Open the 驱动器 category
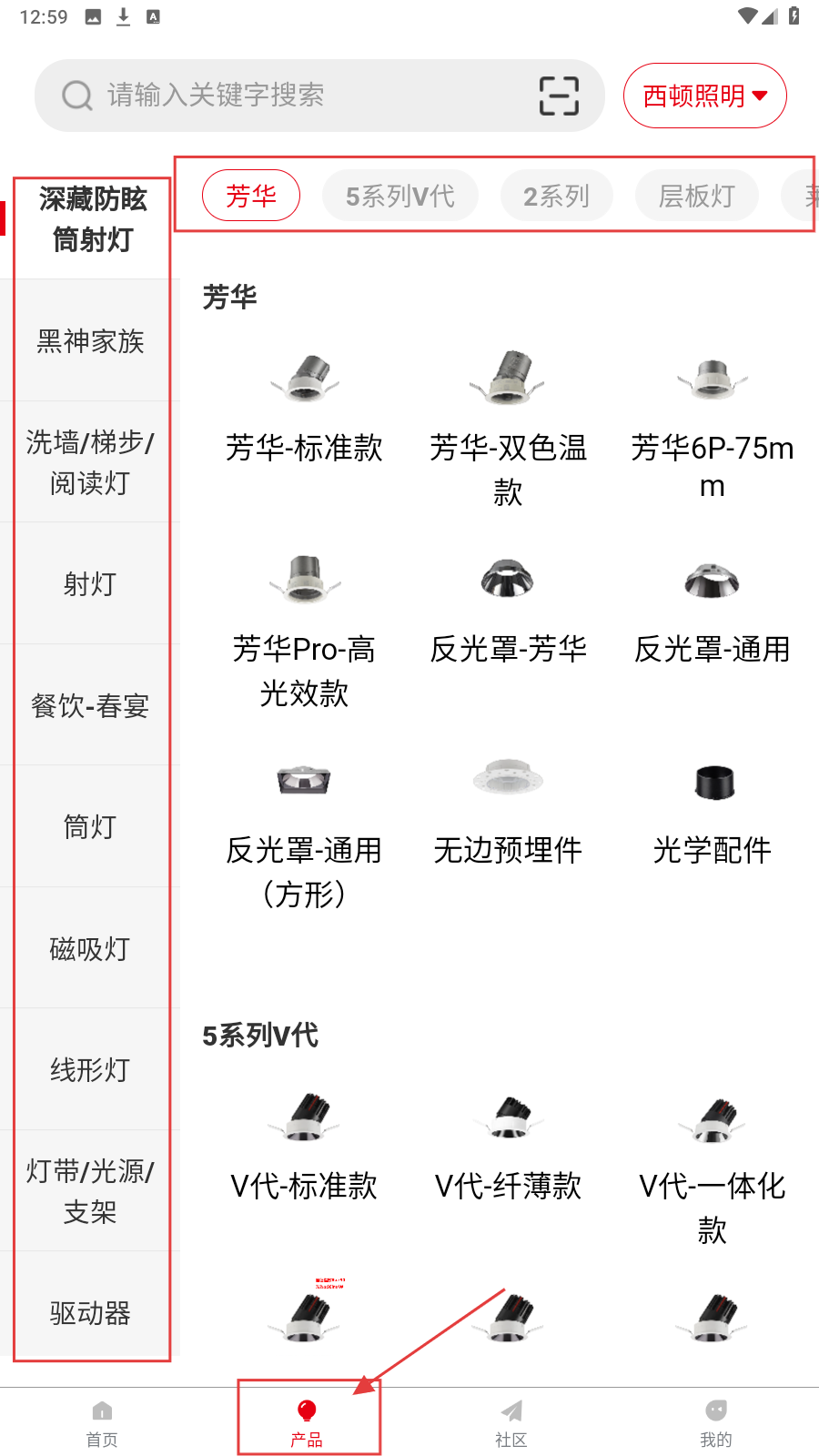Image resolution: width=819 pixels, height=1456 pixels. 90,1313
